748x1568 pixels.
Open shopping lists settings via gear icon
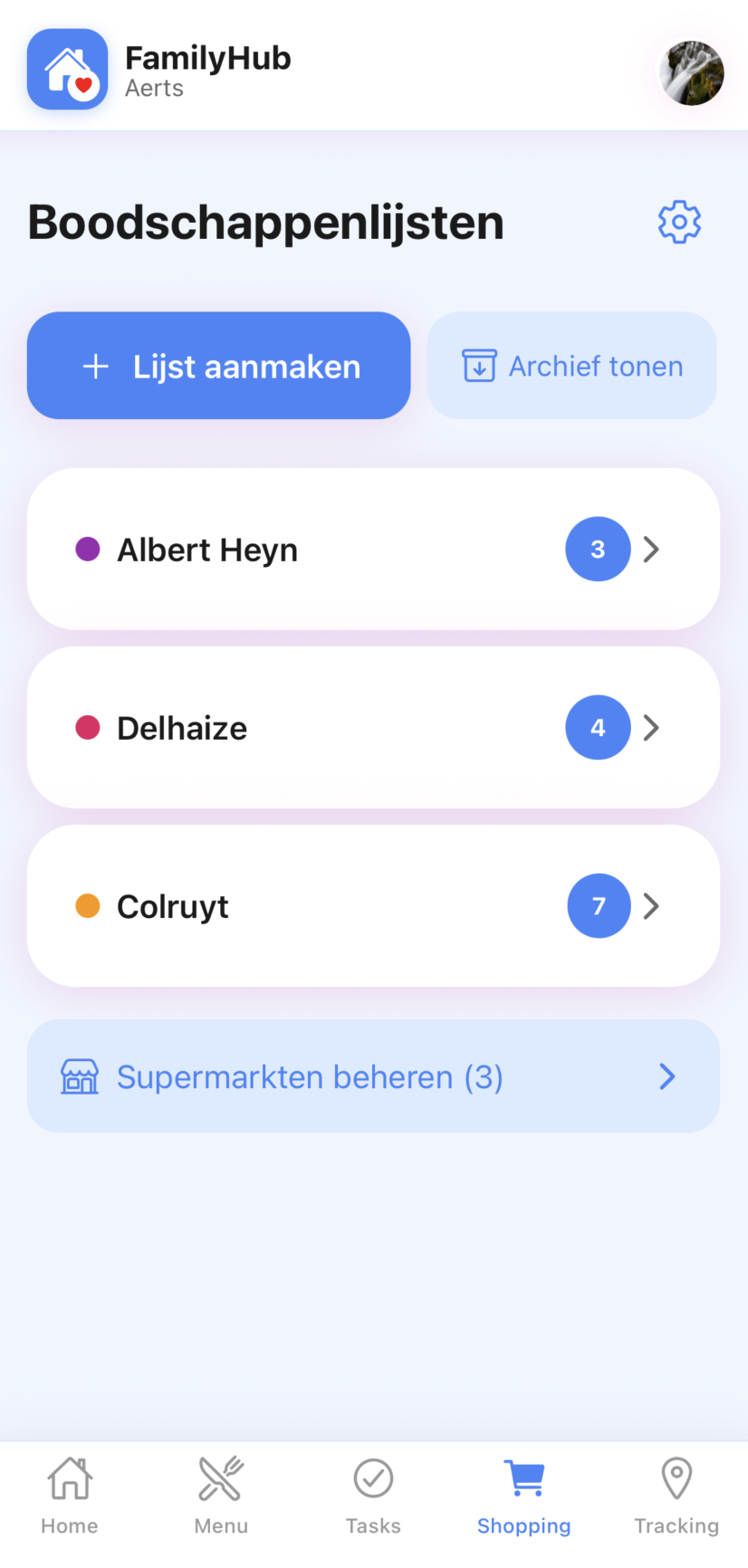(x=679, y=221)
